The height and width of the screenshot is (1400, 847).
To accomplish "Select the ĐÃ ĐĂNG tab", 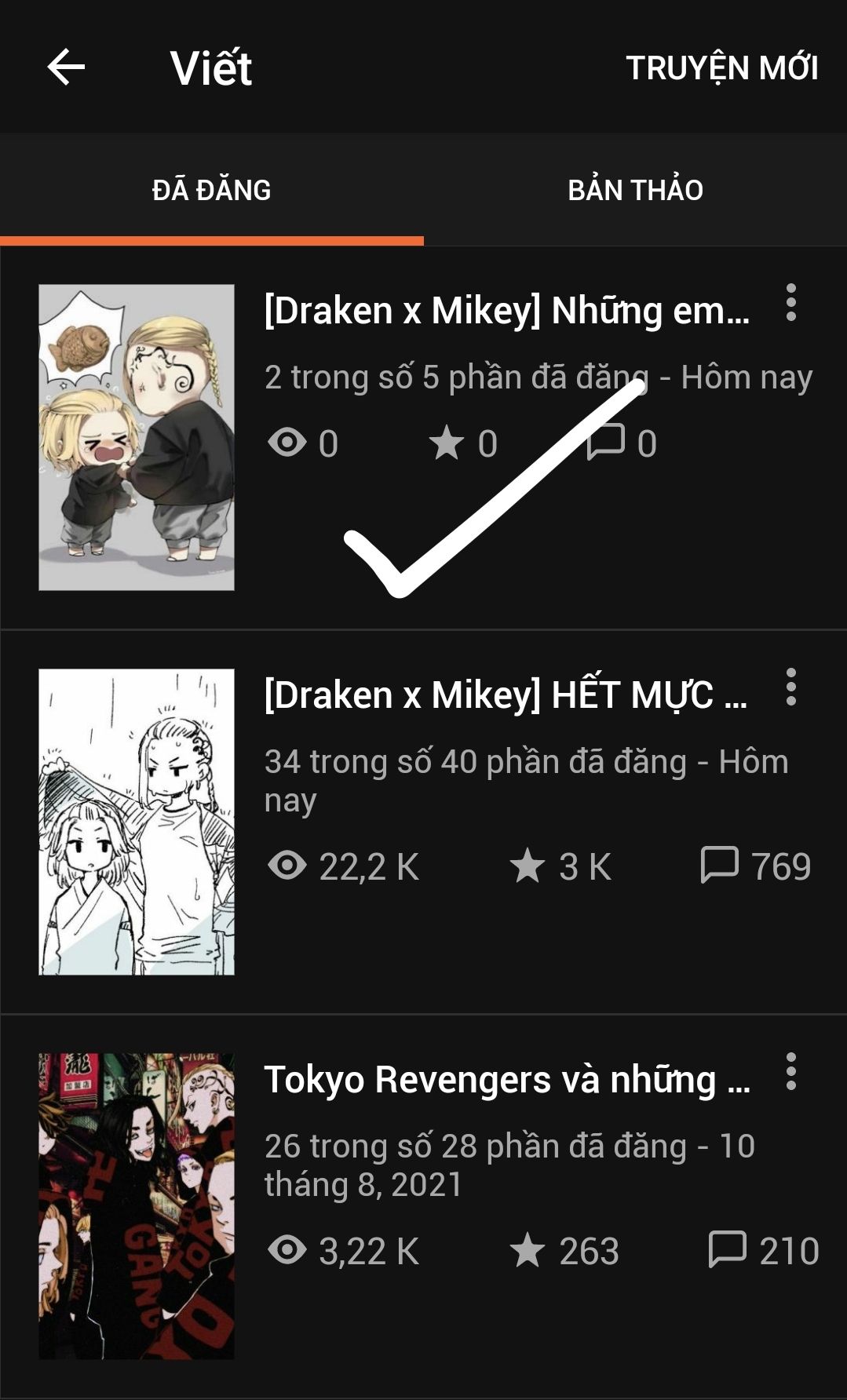I will (x=211, y=190).
